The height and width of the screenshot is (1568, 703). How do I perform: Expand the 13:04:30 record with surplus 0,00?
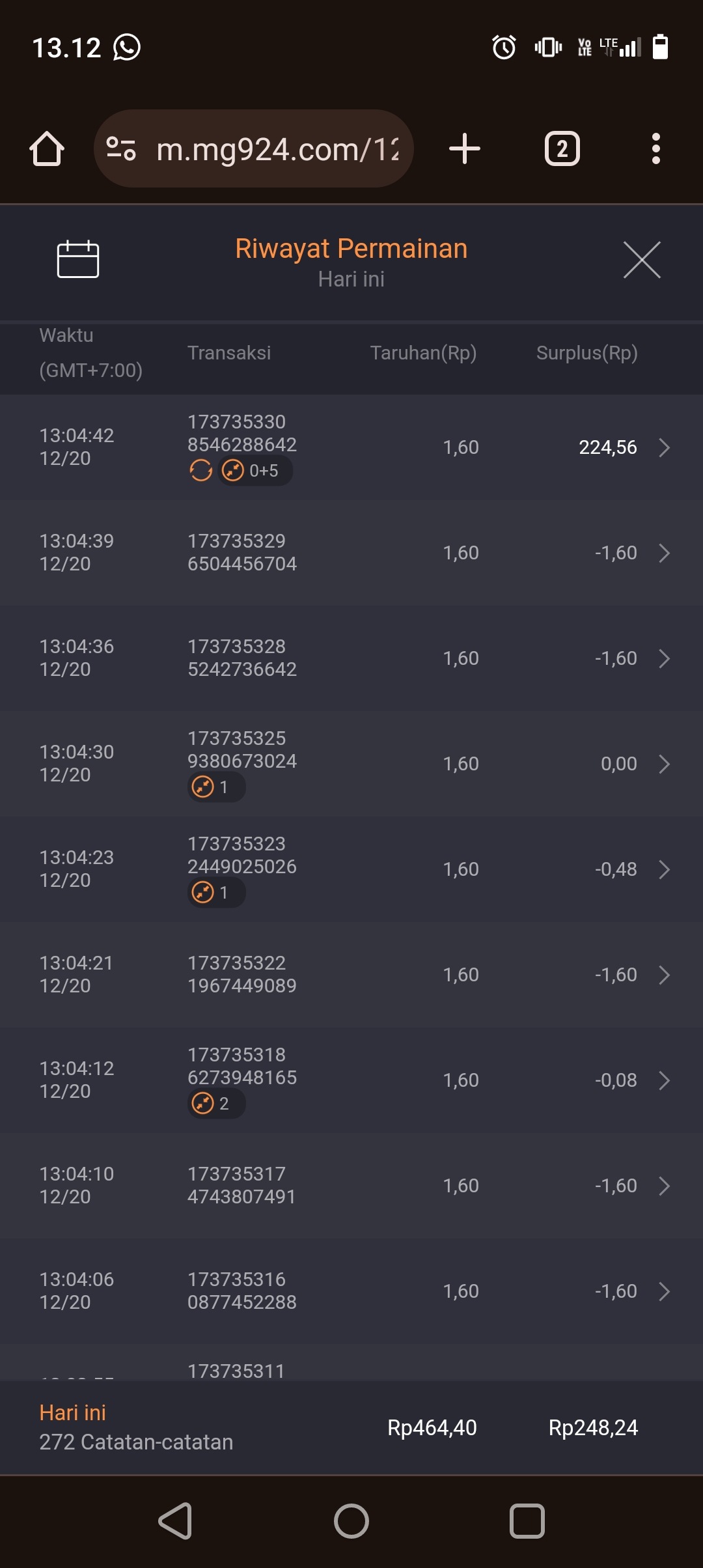click(351, 764)
